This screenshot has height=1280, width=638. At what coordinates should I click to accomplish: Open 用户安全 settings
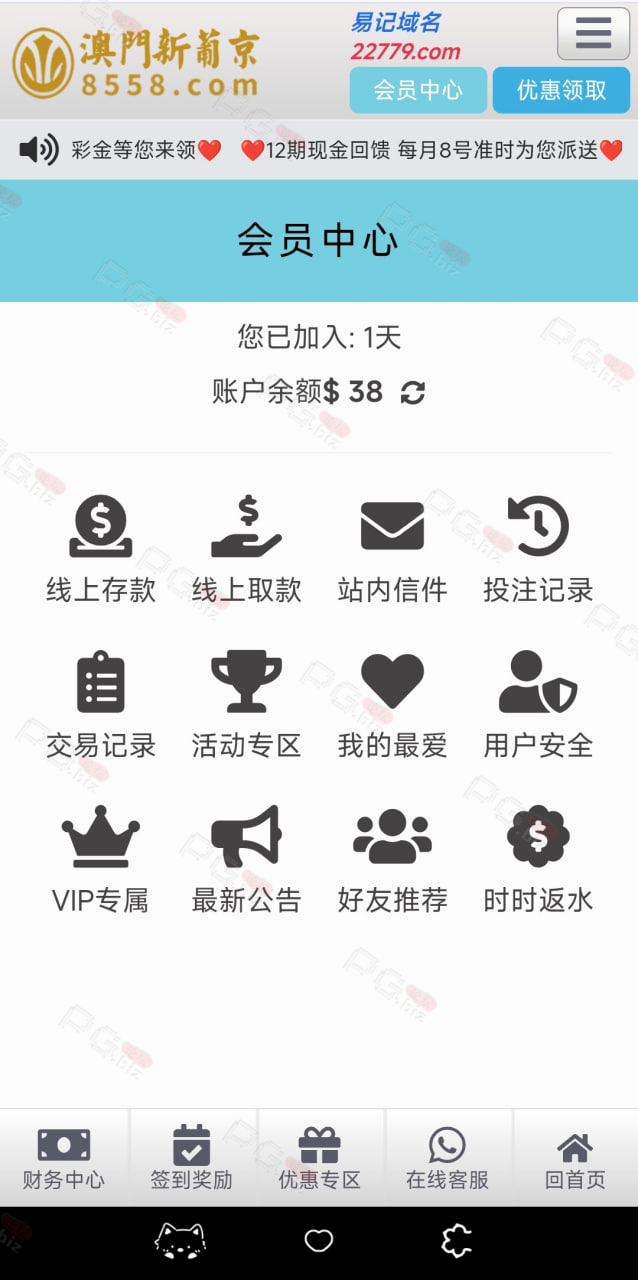[538, 705]
